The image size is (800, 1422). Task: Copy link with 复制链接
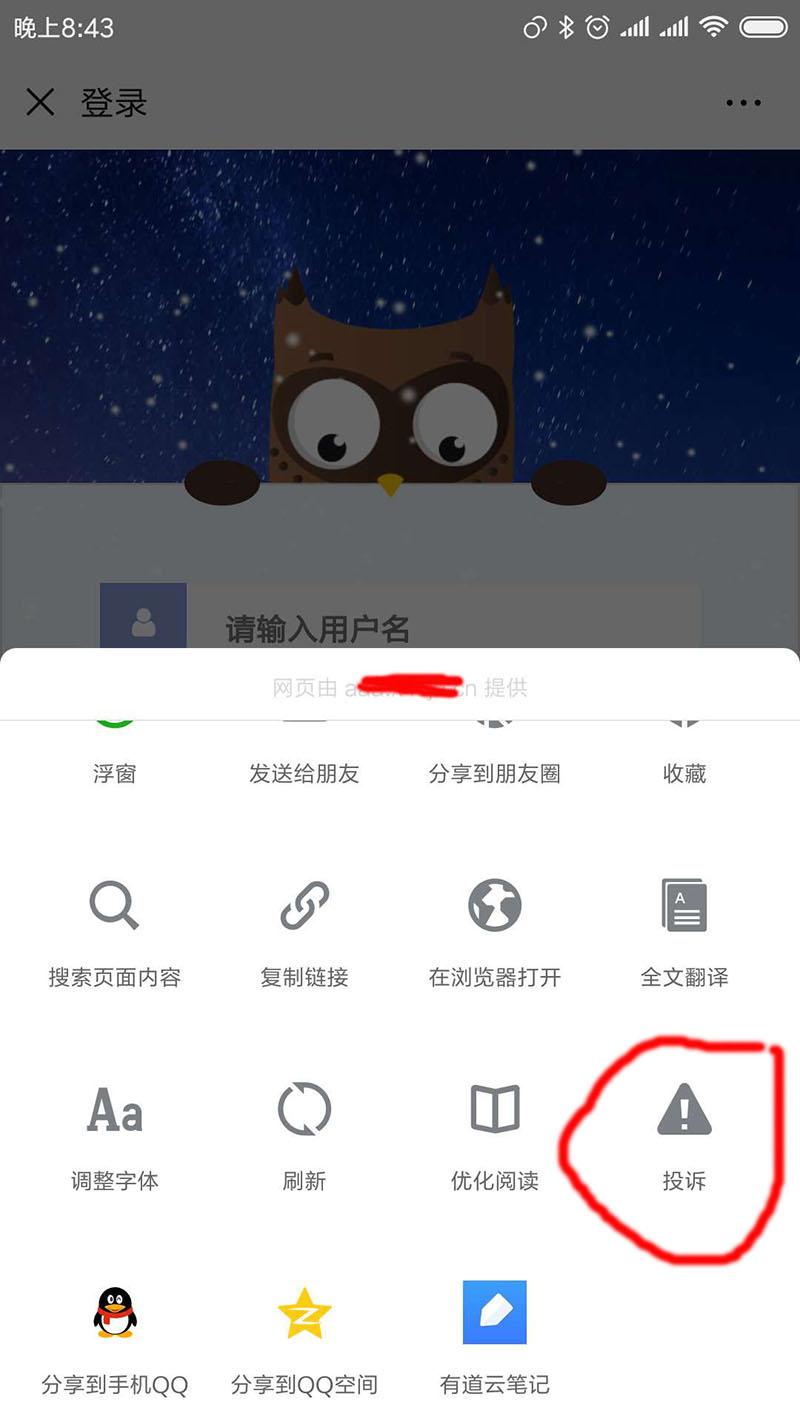pos(304,932)
